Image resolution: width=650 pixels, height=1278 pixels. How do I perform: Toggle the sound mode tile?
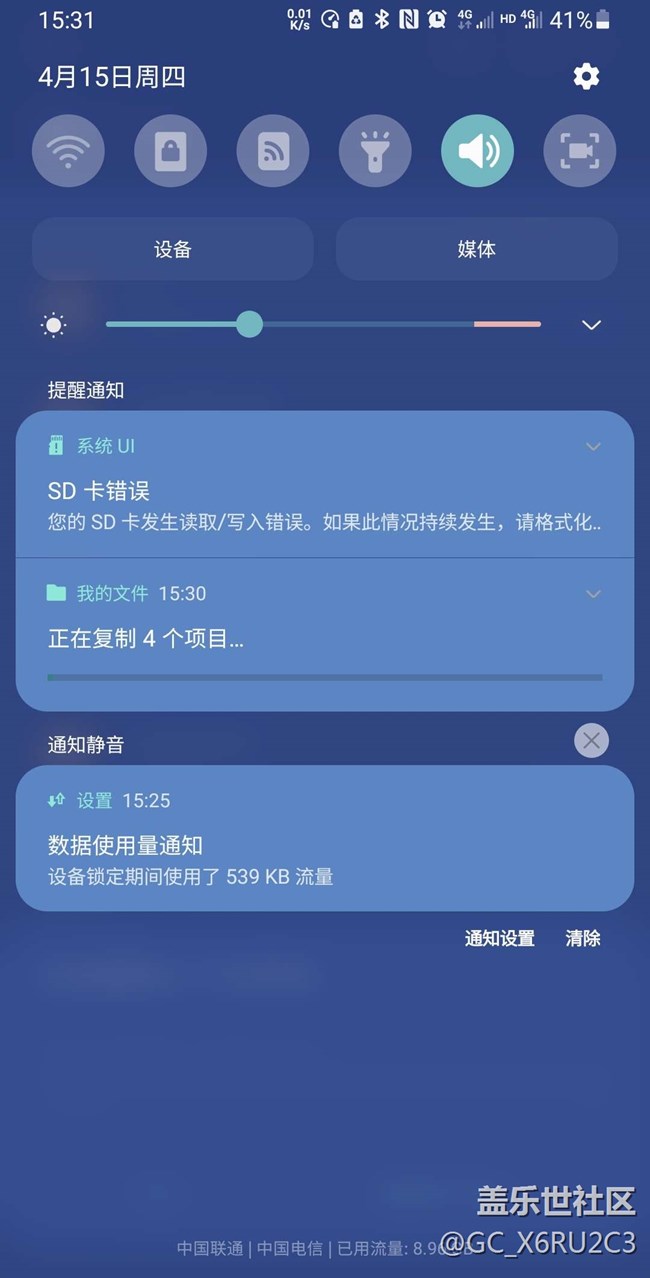pyautogui.click(x=477, y=152)
